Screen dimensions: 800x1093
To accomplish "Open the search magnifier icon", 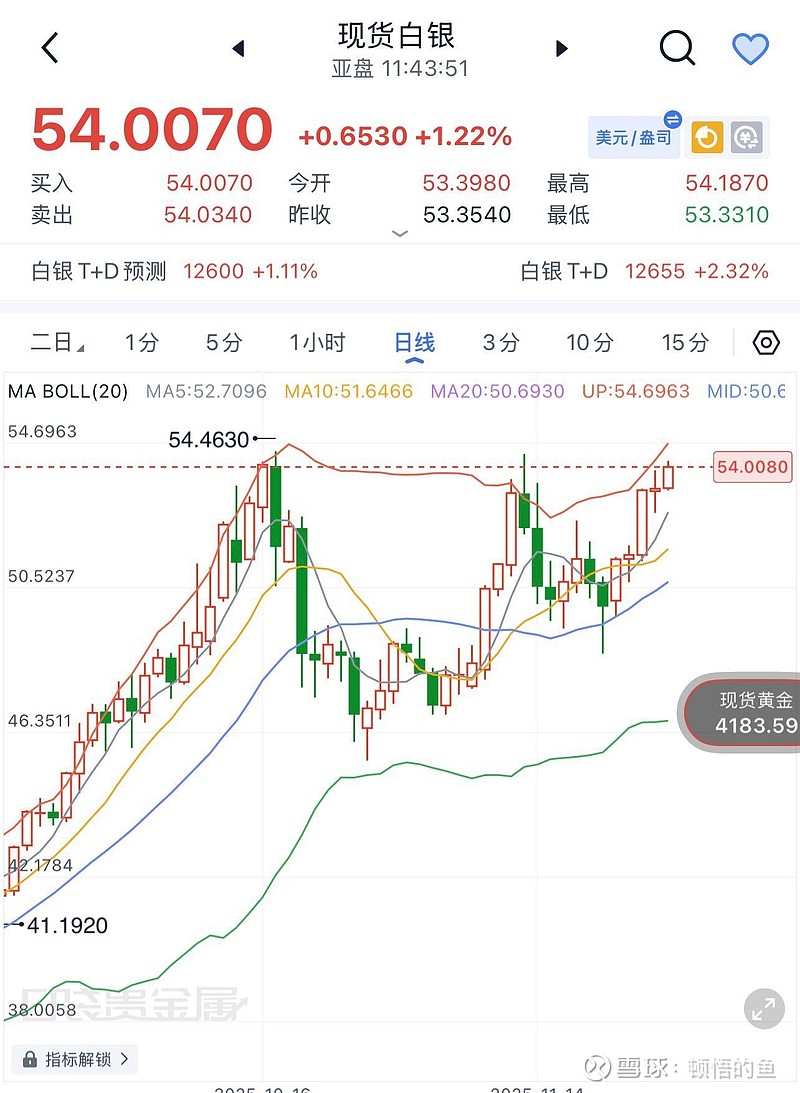I will click(677, 48).
